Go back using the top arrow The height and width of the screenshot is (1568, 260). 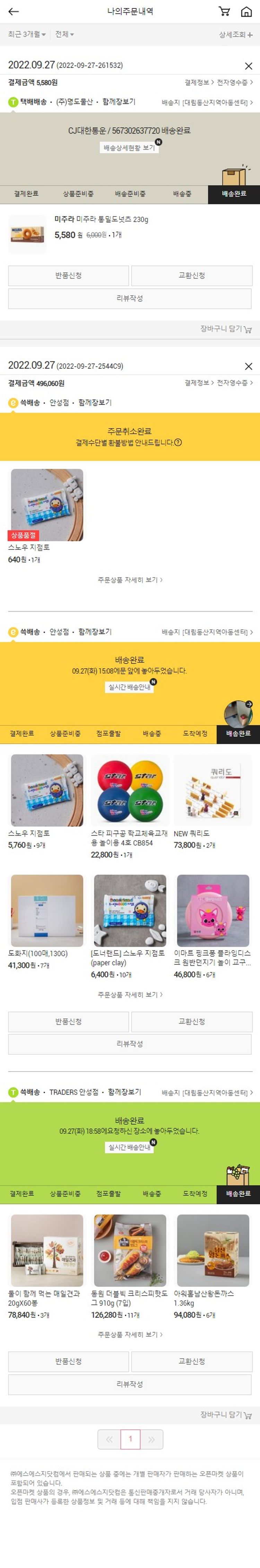point(14,11)
